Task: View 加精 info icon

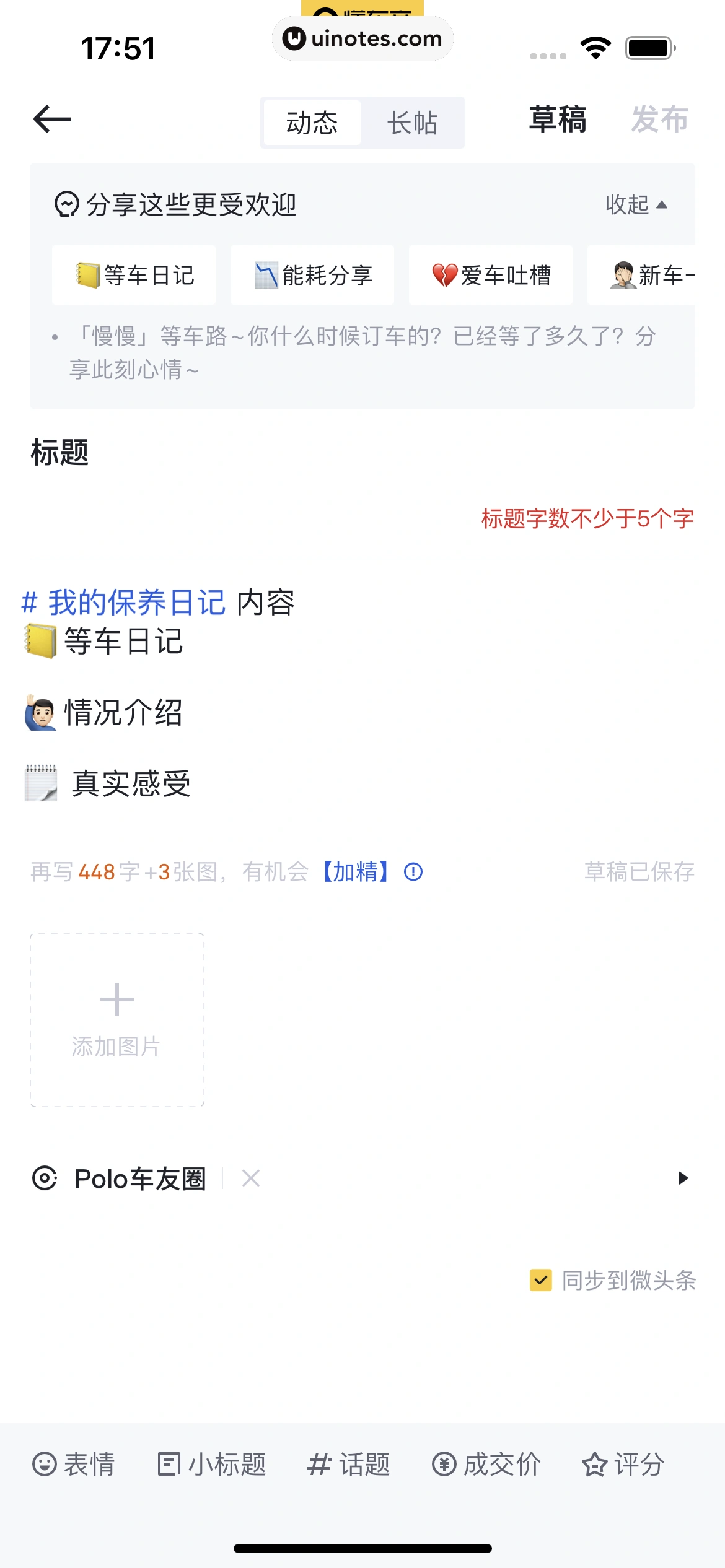Action: click(413, 872)
